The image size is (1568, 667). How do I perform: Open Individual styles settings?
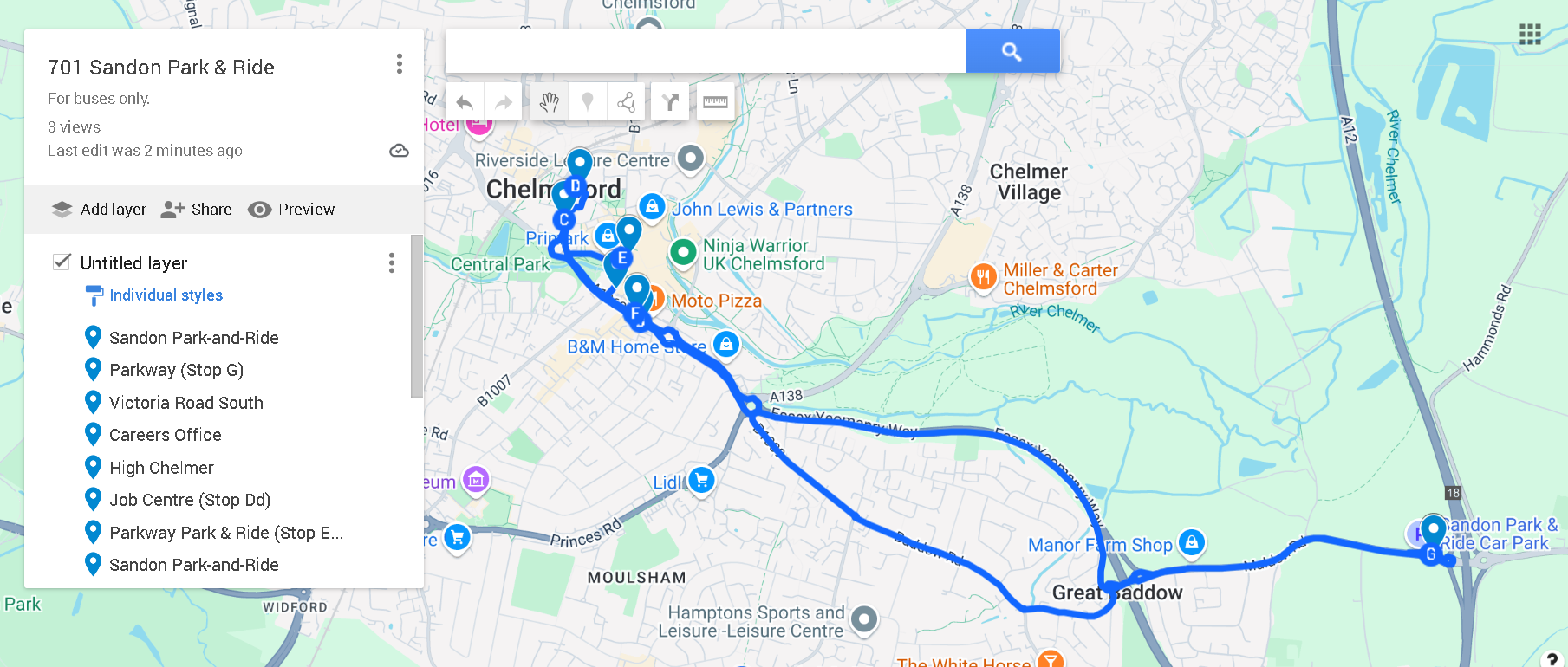click(x=166, y=295)
